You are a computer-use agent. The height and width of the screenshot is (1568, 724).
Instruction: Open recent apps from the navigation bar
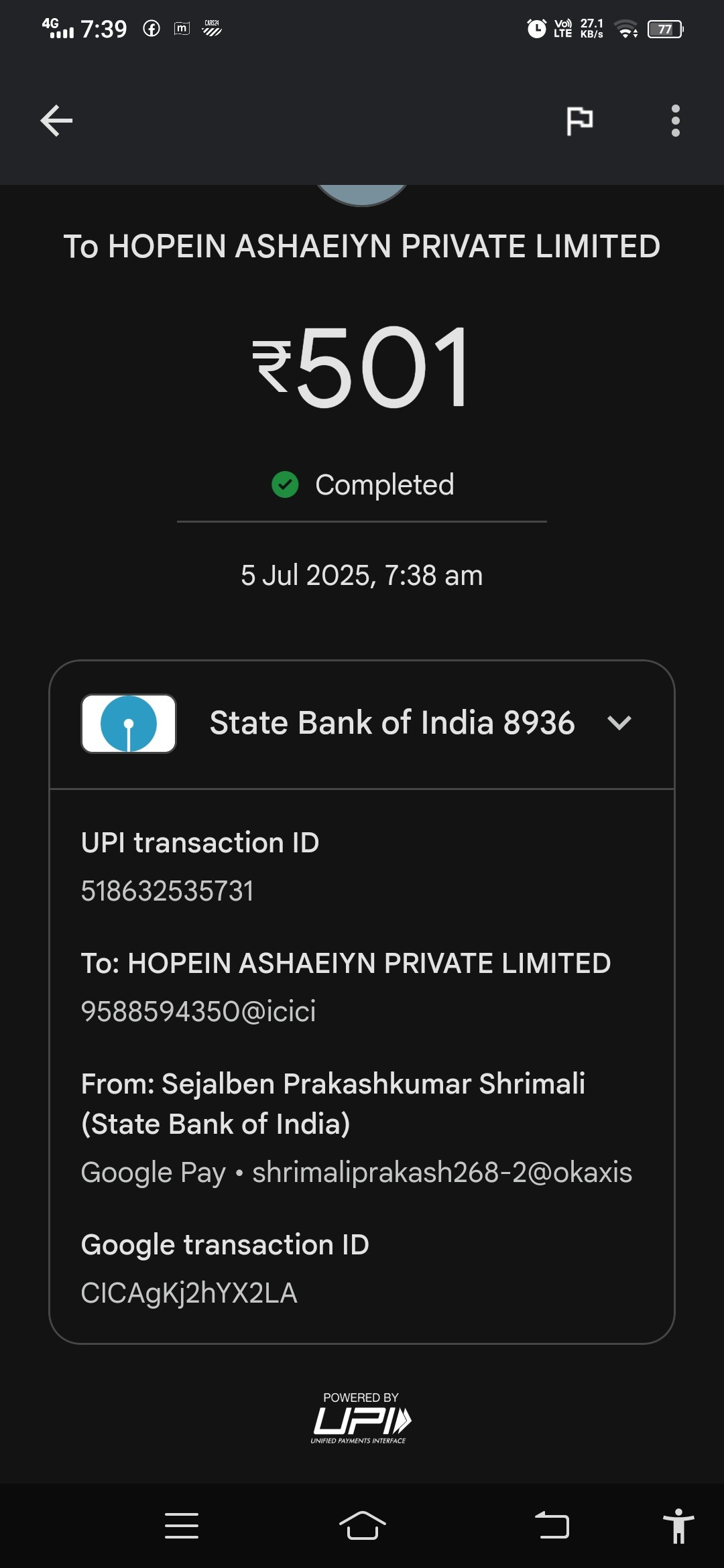pos(182,1525)
